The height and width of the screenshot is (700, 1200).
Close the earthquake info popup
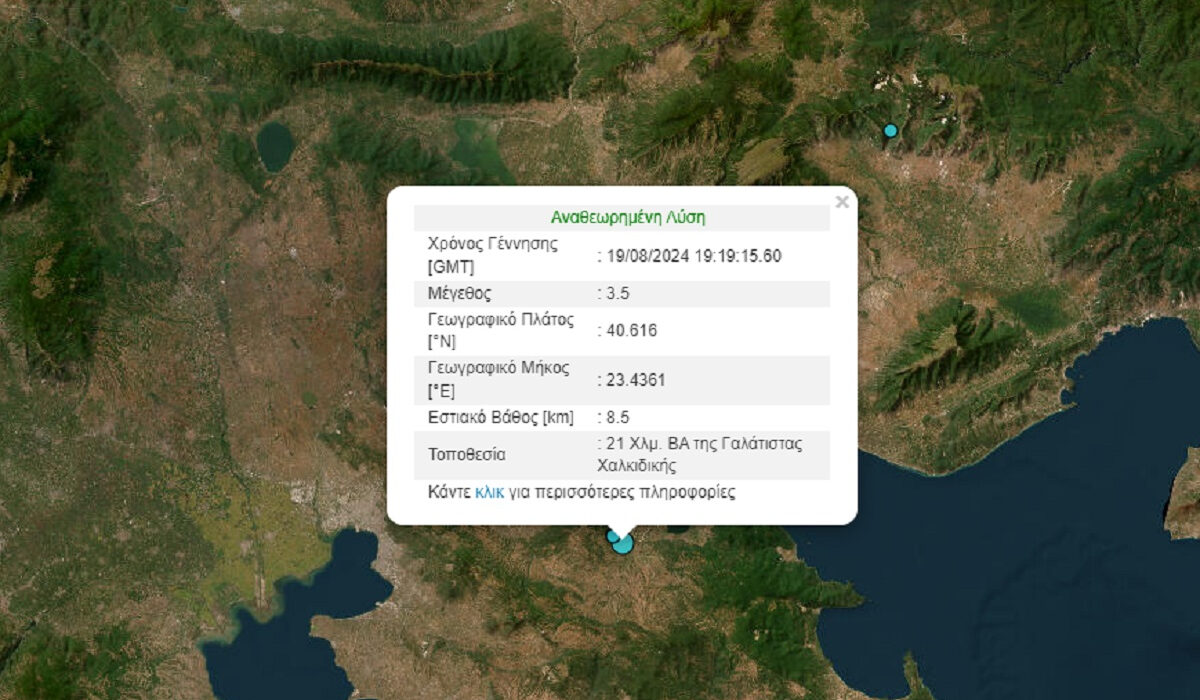841,202
